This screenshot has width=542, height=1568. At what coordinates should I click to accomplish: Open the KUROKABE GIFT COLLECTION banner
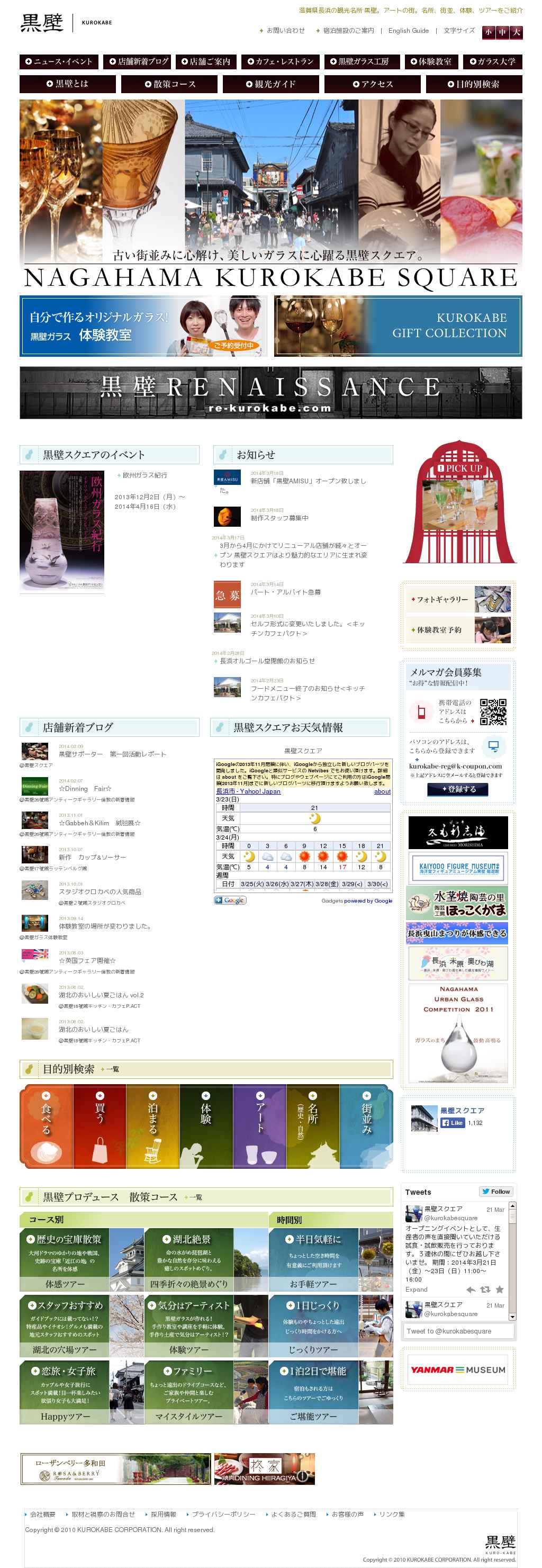(398, 326)
